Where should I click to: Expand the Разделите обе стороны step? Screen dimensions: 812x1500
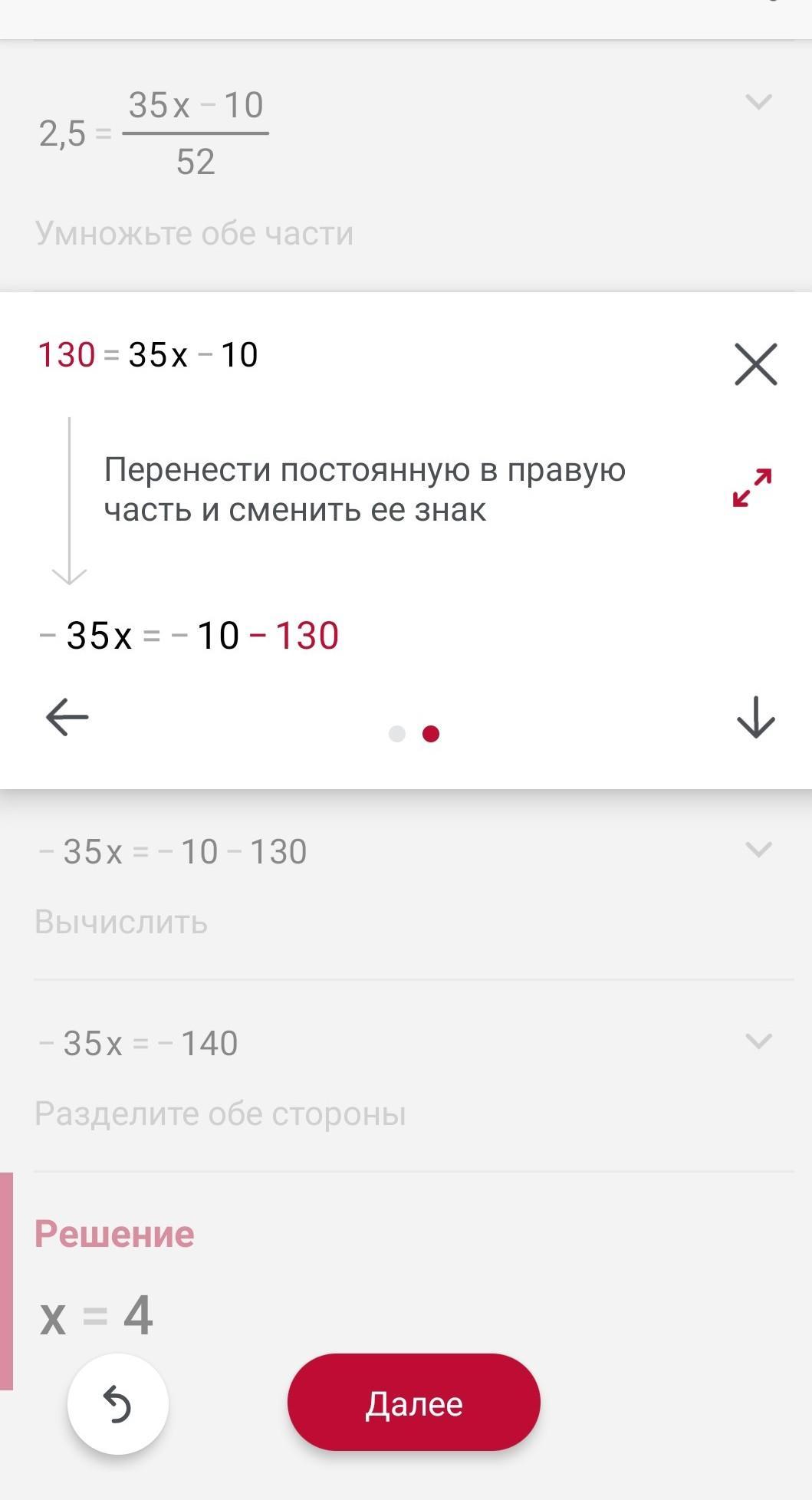click(x=758, y=1041)
